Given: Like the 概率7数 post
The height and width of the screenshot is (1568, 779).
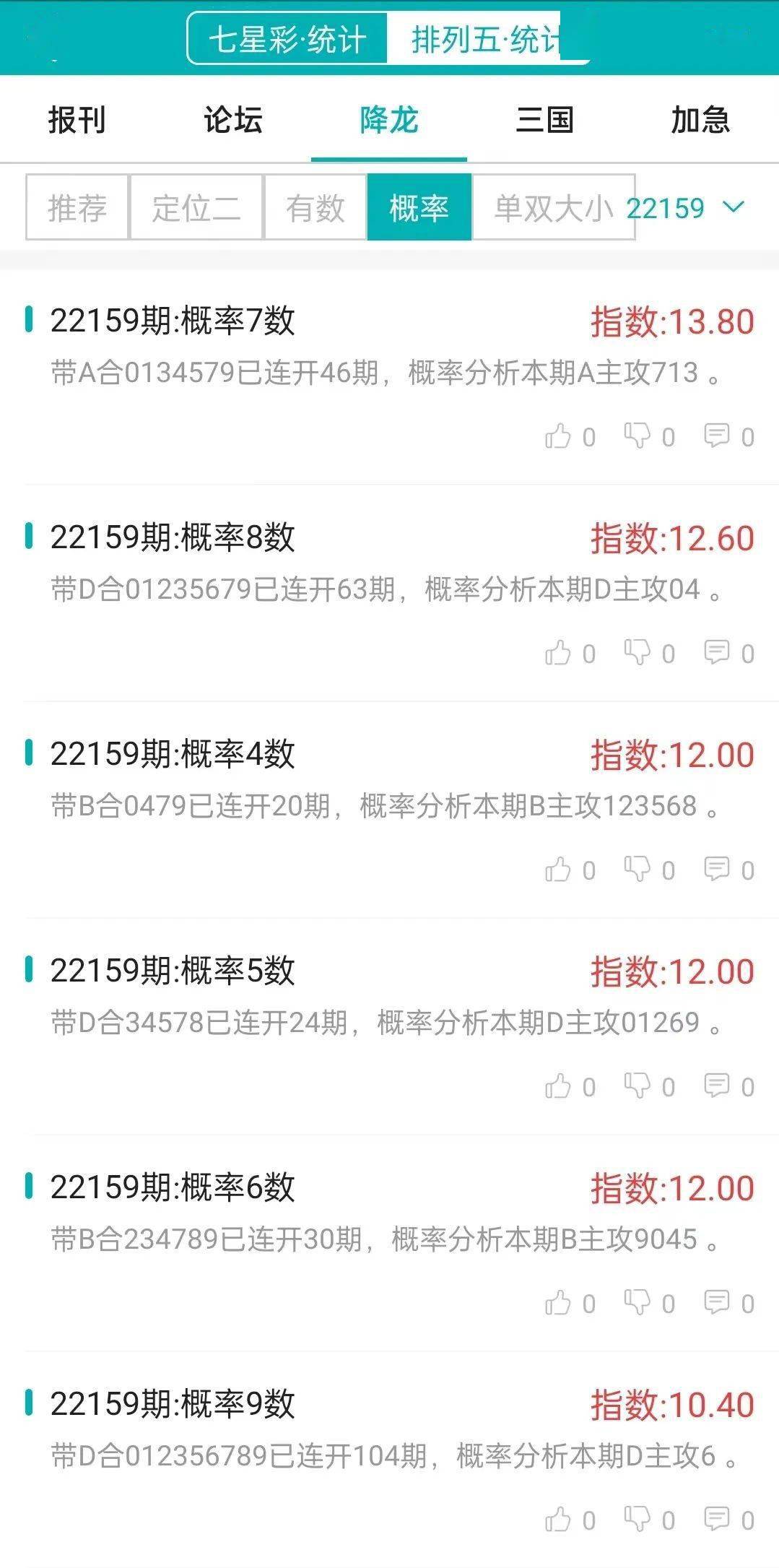Looking at the screenshot, I should 570,436.
